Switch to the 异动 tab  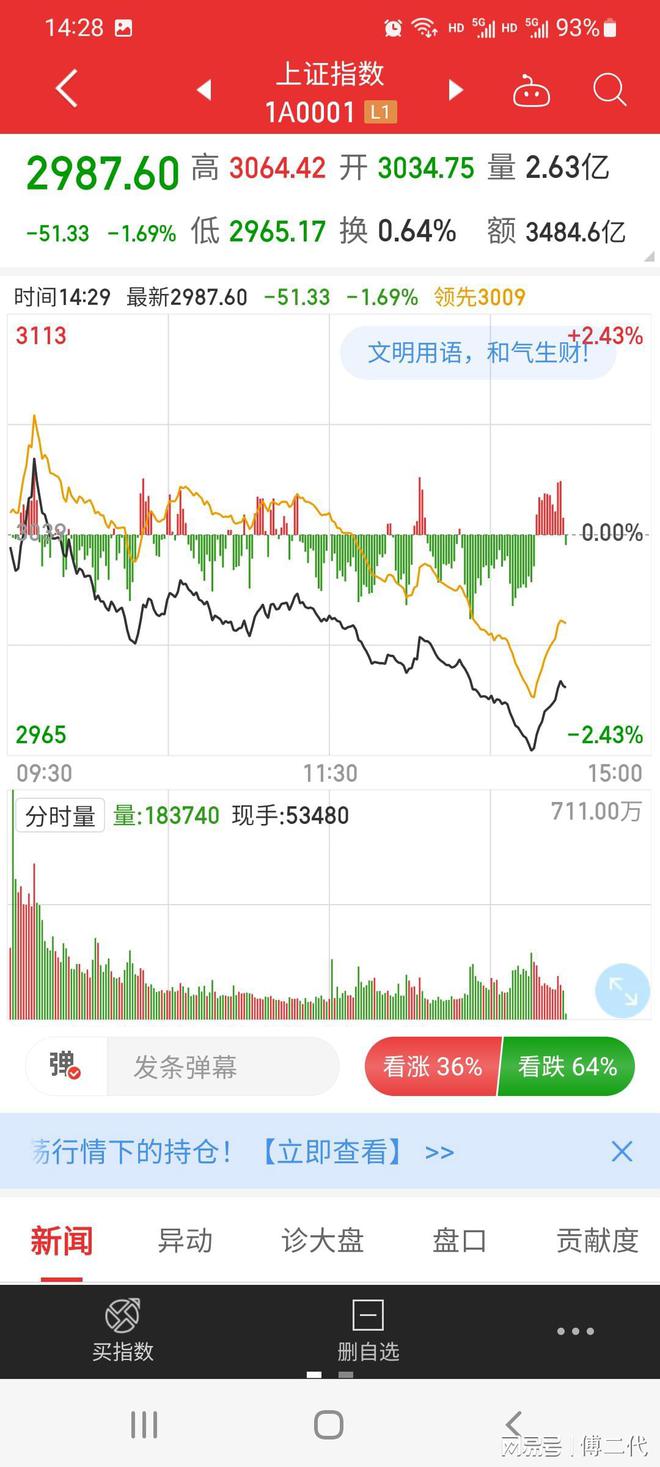click(185, 1241)
